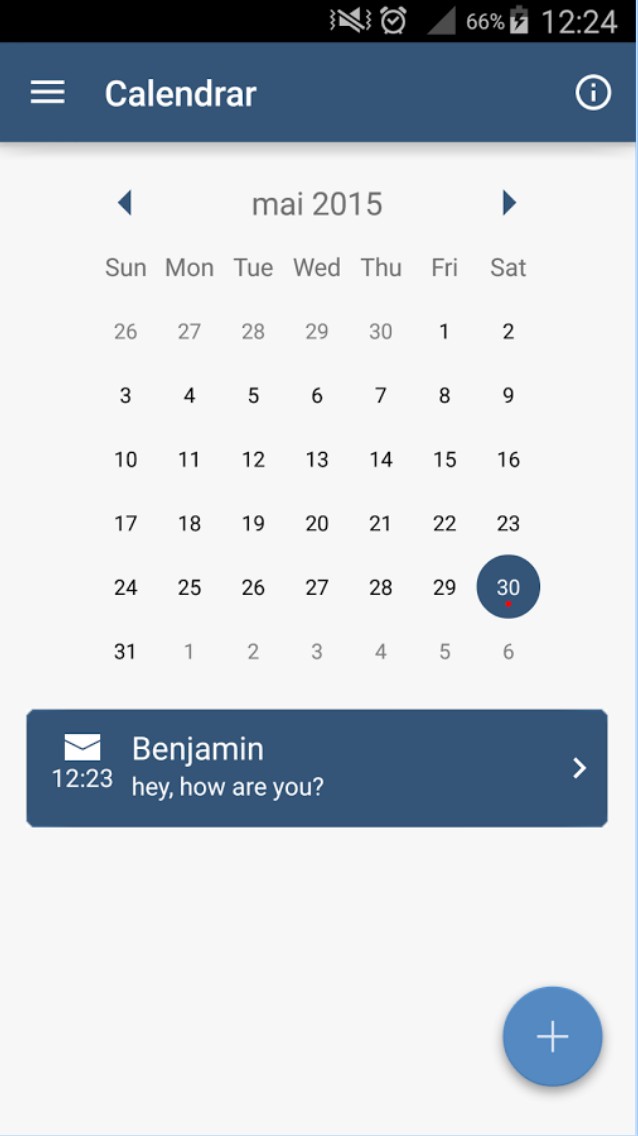Image resolution: width=638 pixels, height=1136 pixels.
Task: Open the hamburger drawer menu
Action: 47,93
